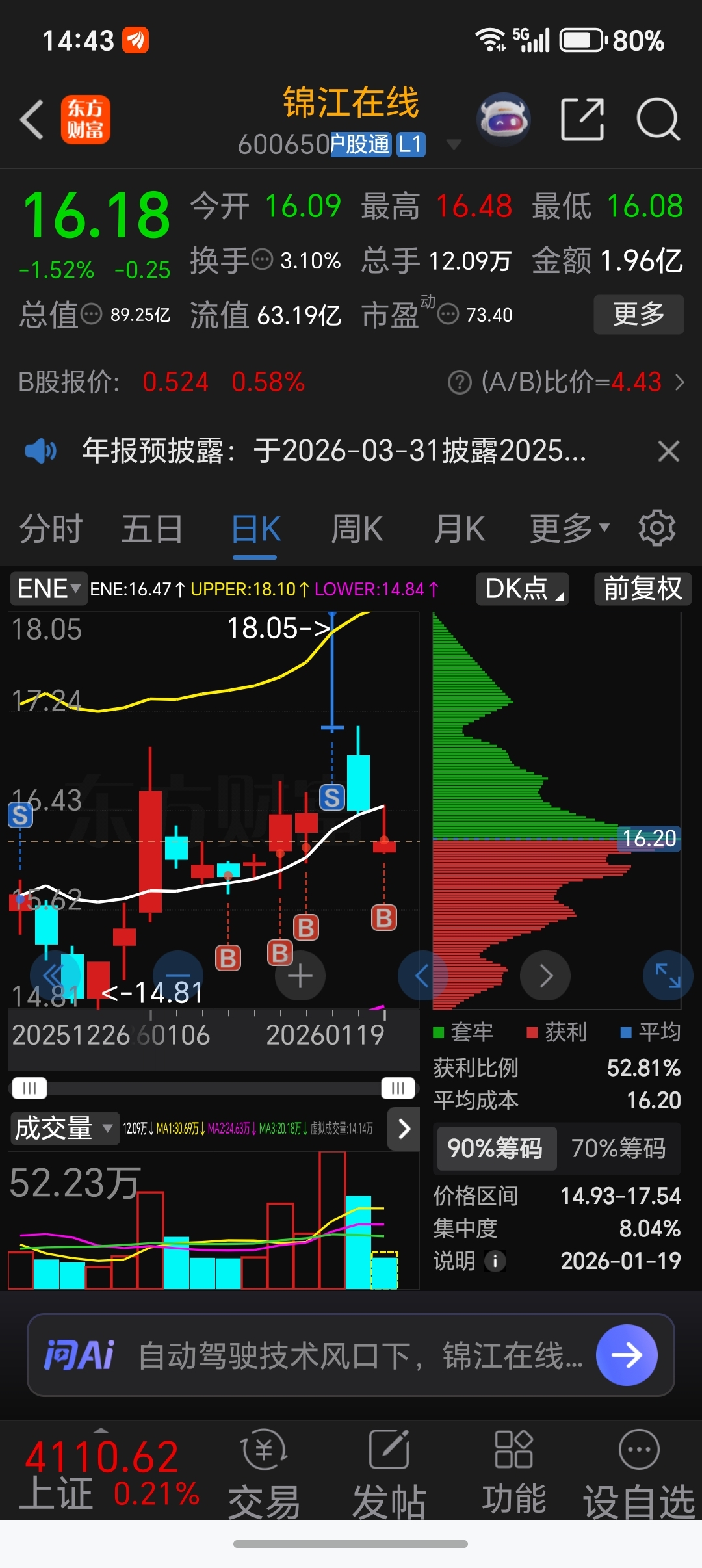
Task: Switch to 70%筹码 view
Action: 618,1149
